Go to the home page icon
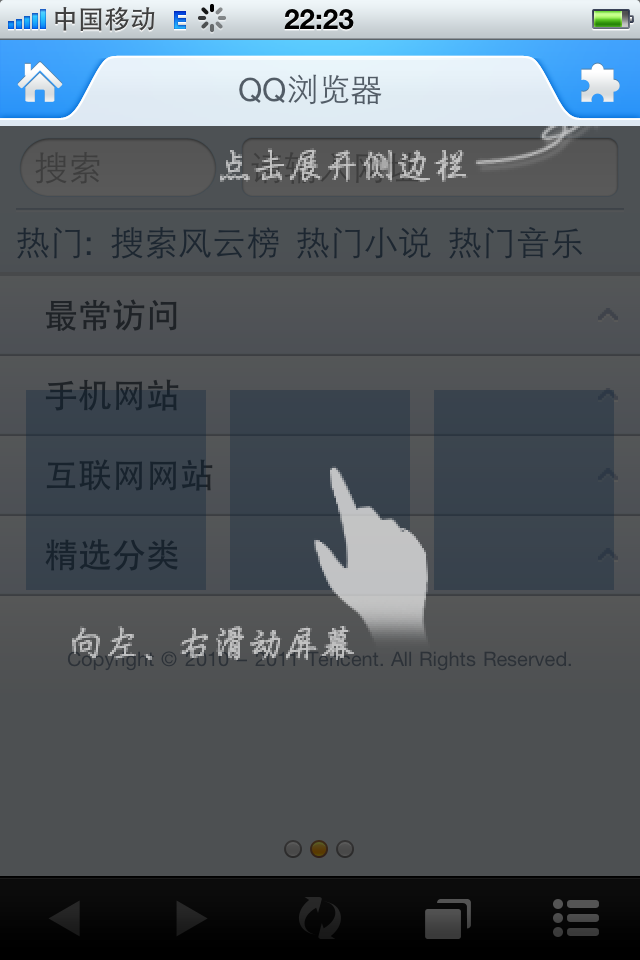This screenshot has height=960, width=640. click(40, 82)
